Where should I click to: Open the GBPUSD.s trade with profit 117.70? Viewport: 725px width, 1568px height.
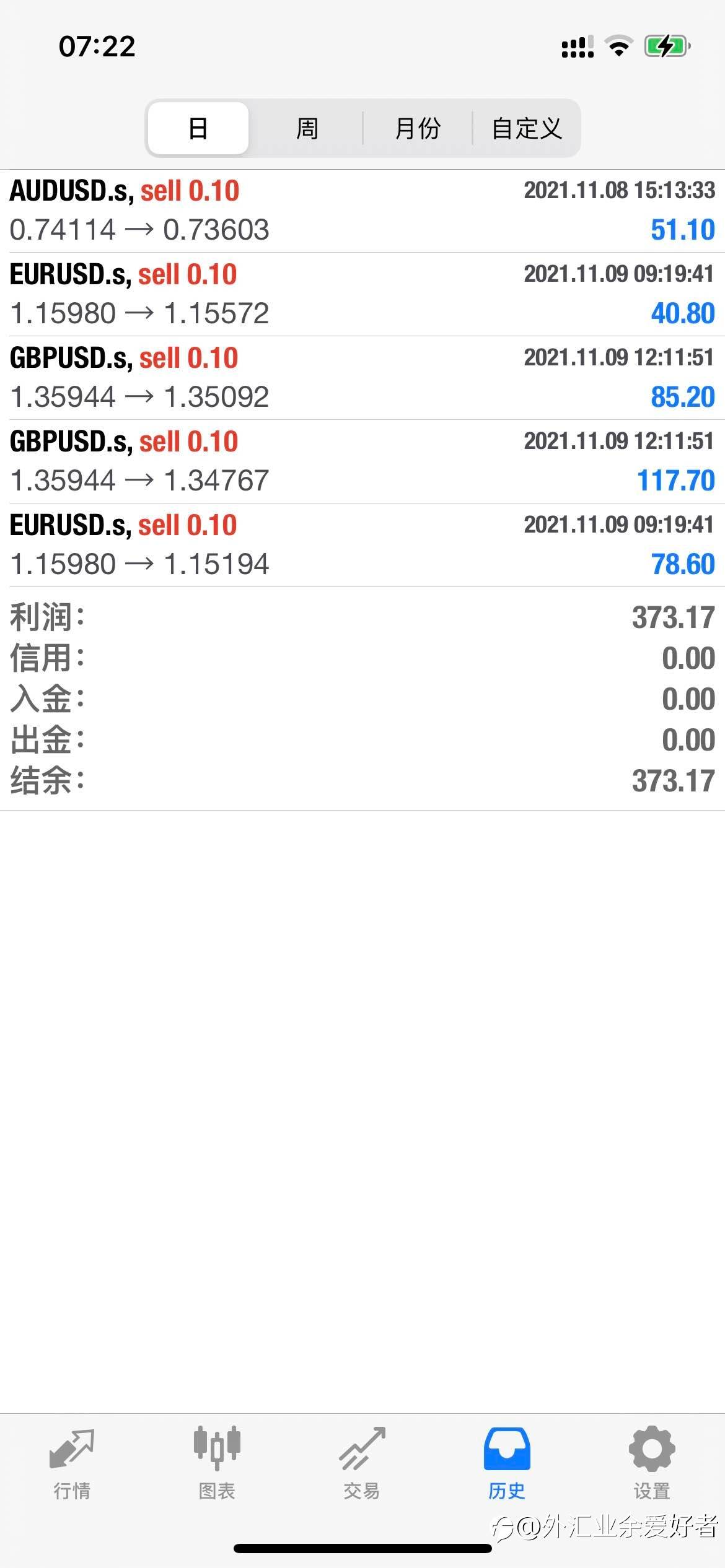pos(362,461)
